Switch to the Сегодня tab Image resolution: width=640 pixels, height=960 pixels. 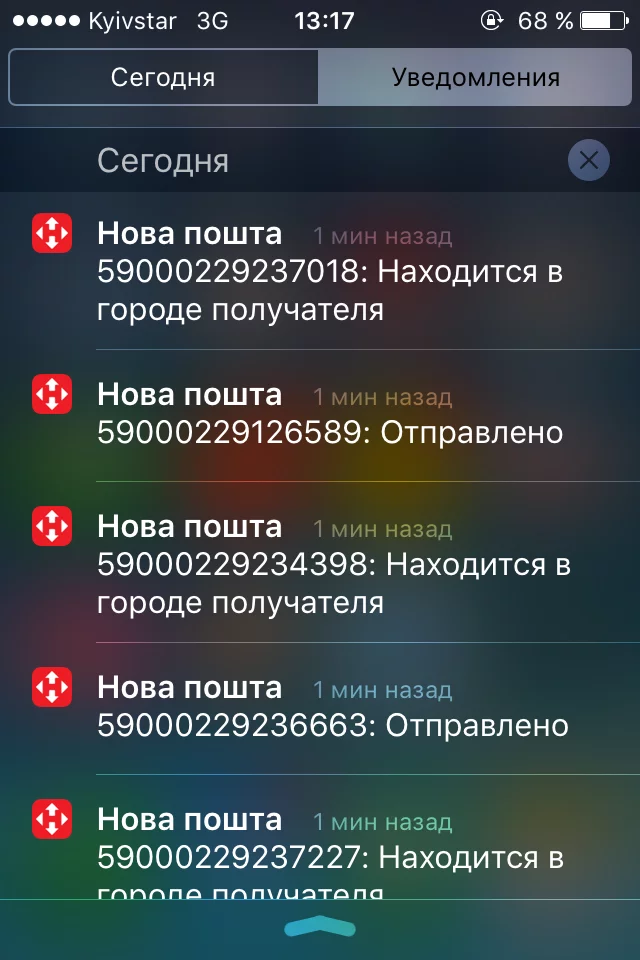coord(163,77)
